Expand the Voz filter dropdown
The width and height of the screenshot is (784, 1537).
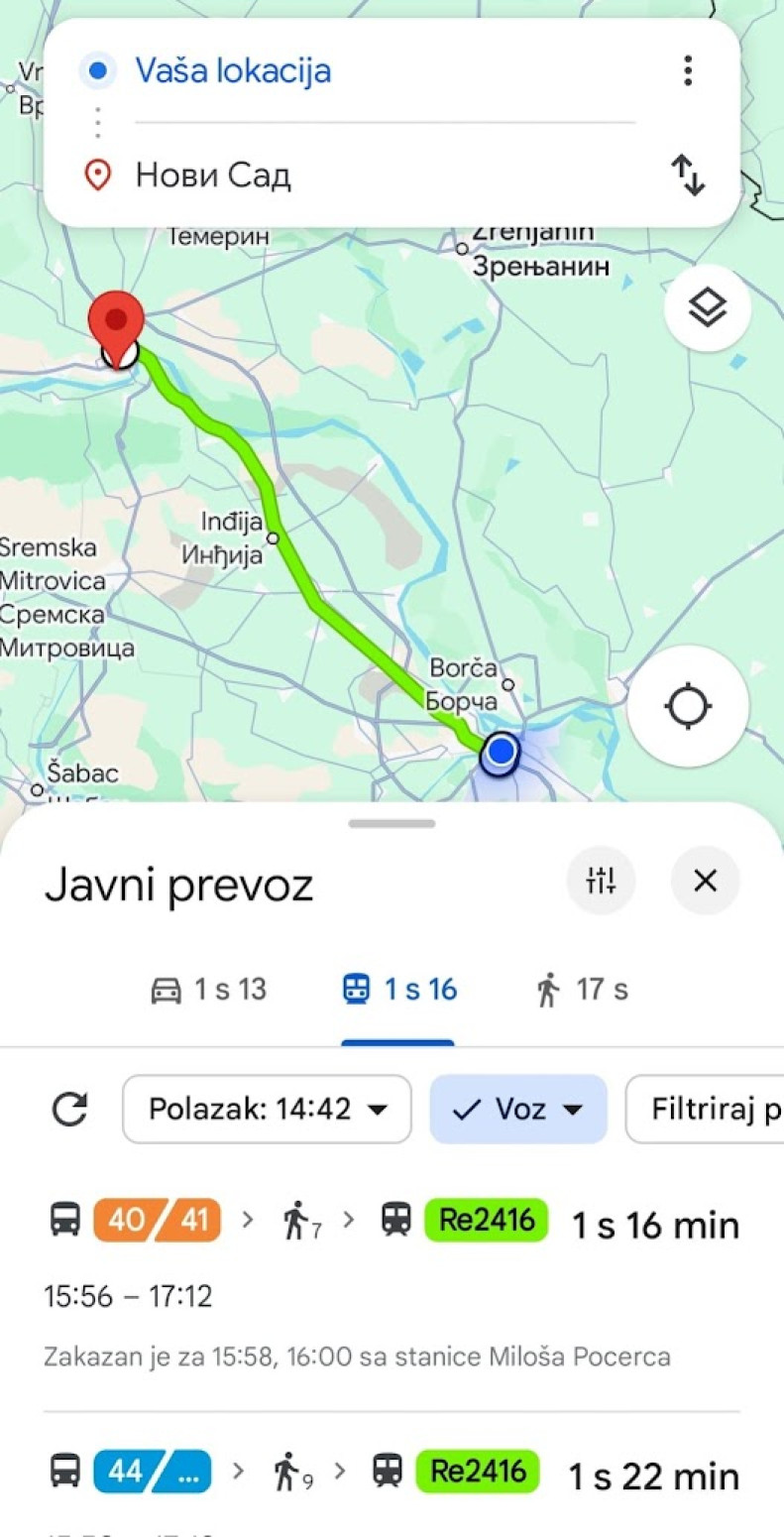pyautogui.click(x=573, y=1110)
